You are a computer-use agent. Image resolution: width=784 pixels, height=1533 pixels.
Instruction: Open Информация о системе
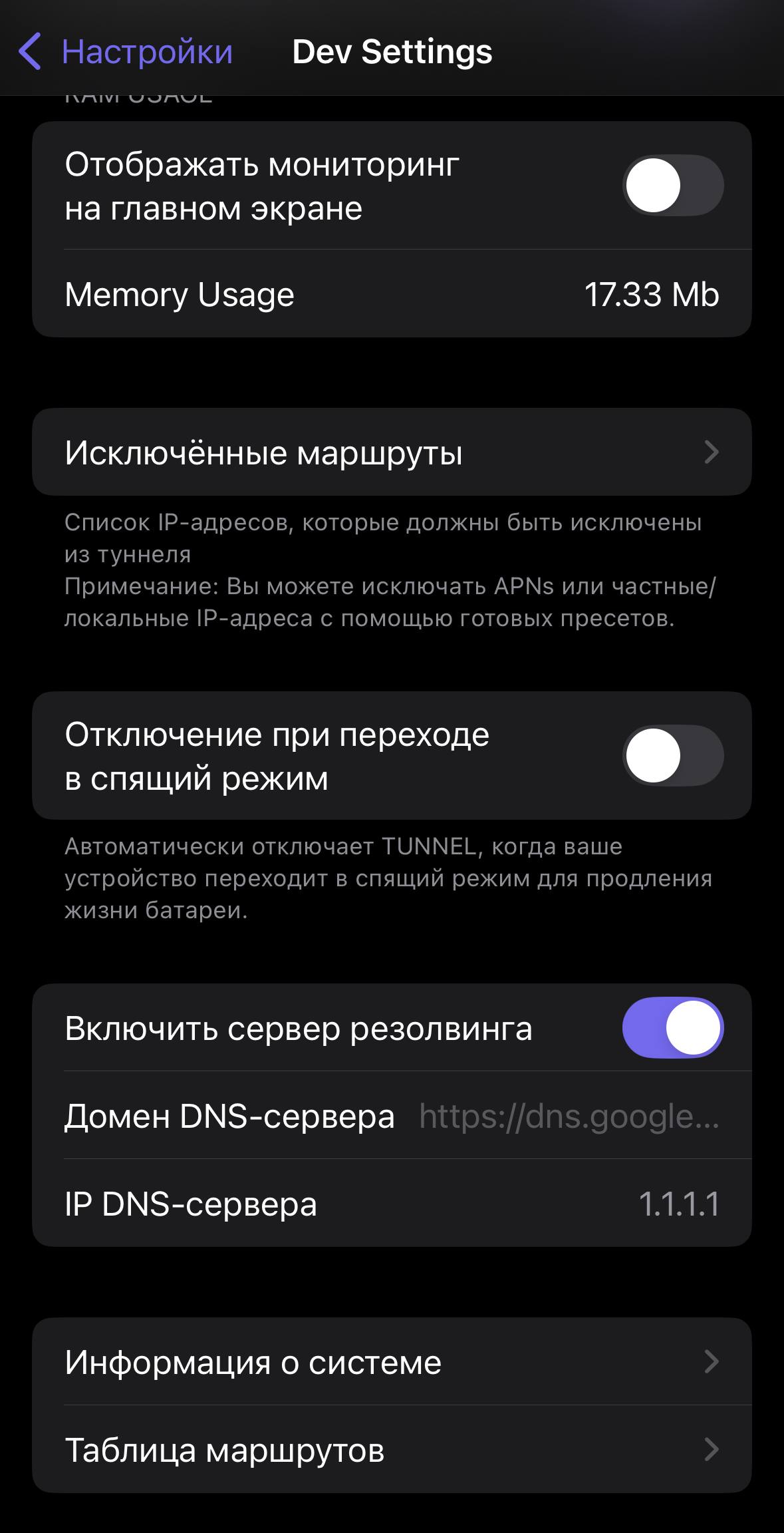click(392, 1361)
